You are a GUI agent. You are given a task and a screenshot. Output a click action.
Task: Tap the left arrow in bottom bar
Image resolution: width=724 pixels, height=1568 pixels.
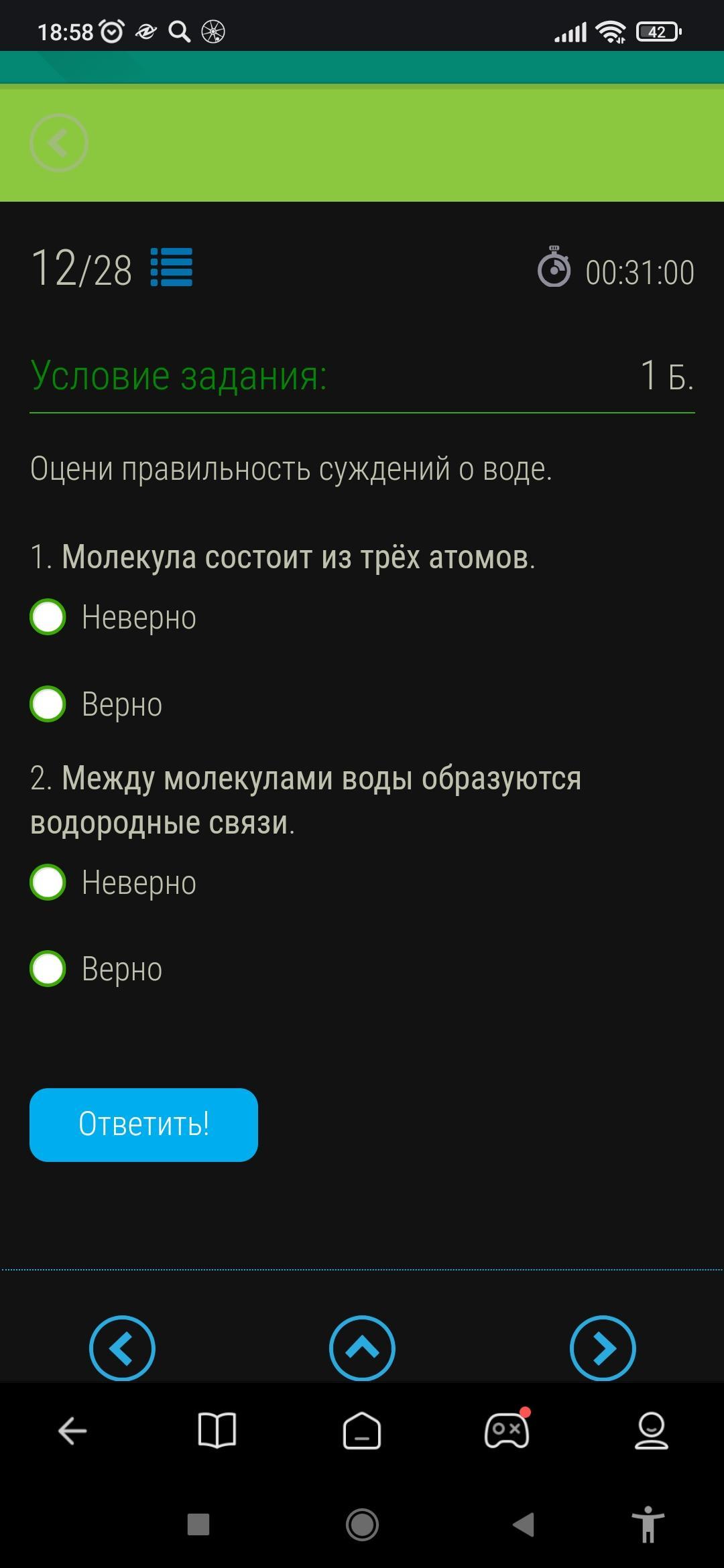click(72, 1431)
